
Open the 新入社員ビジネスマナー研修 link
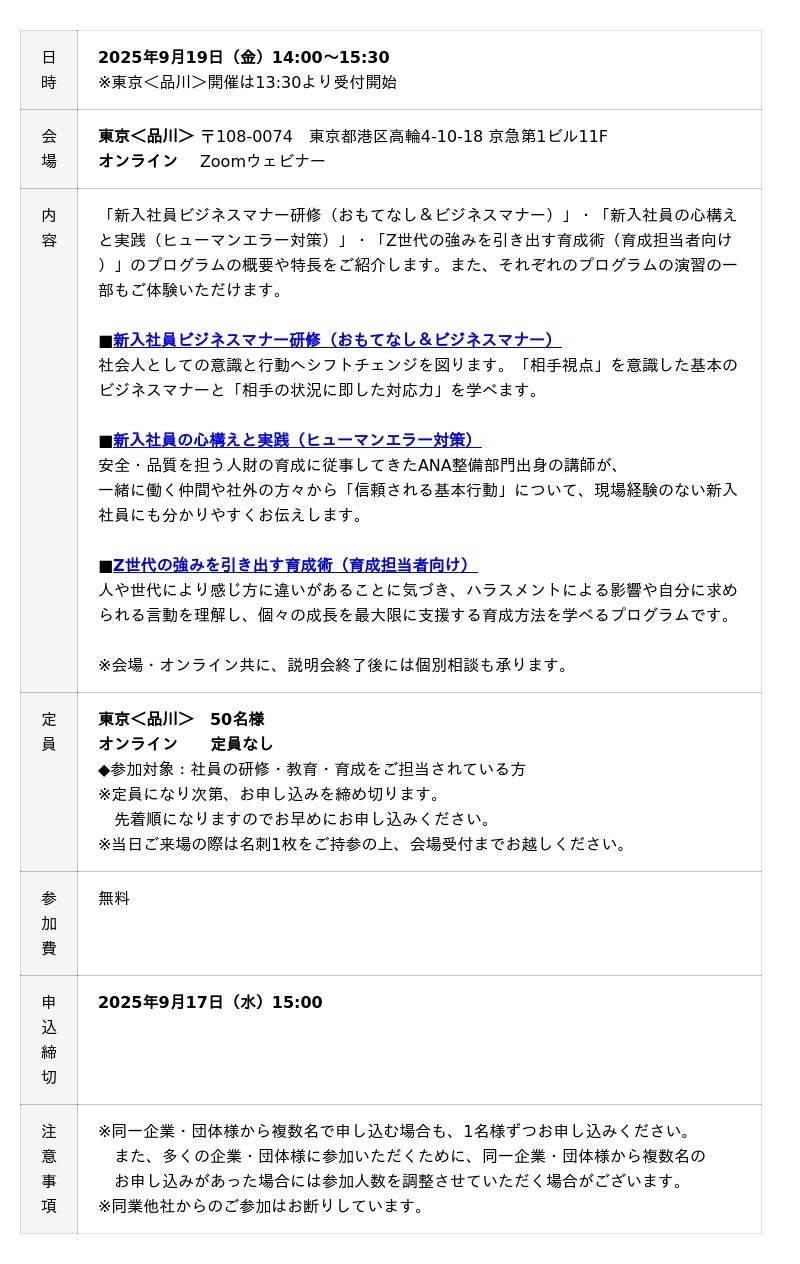[x=336, y=340]
